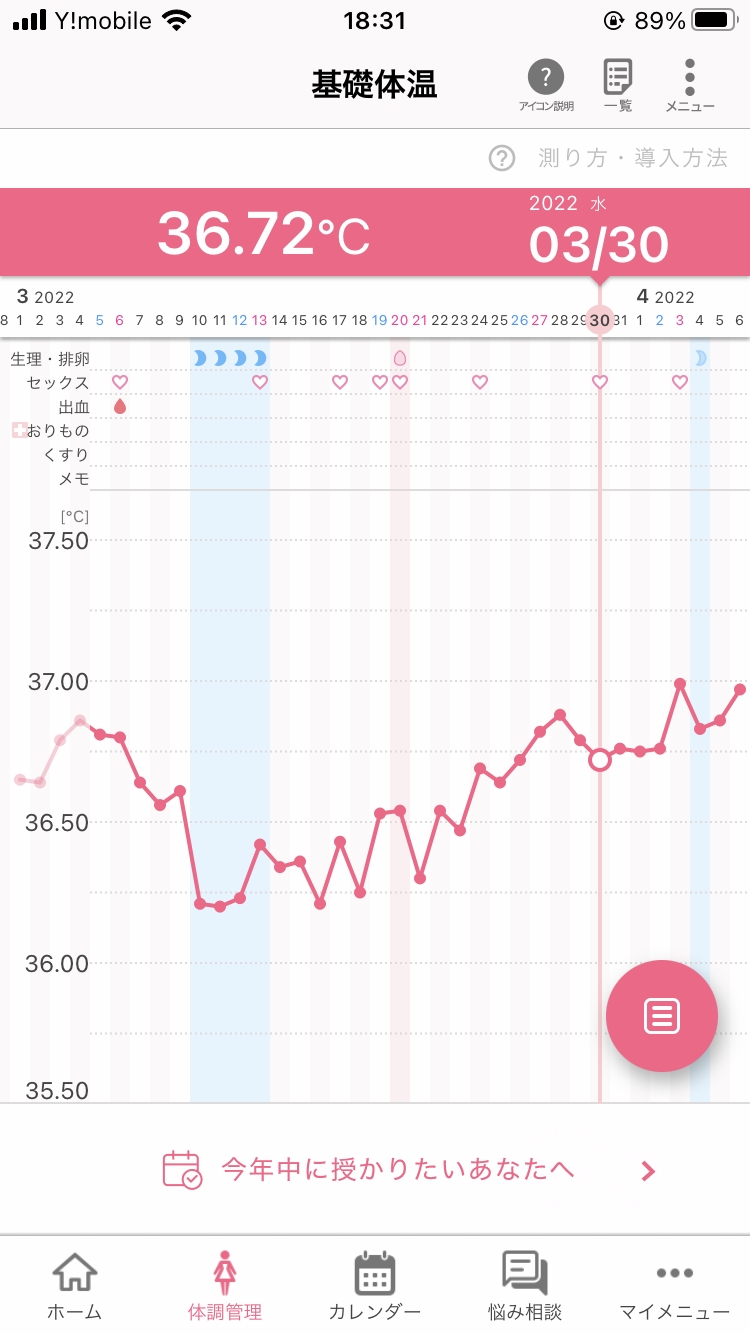
Task: Go to the ホーム tab
Action: [75, 1285]
